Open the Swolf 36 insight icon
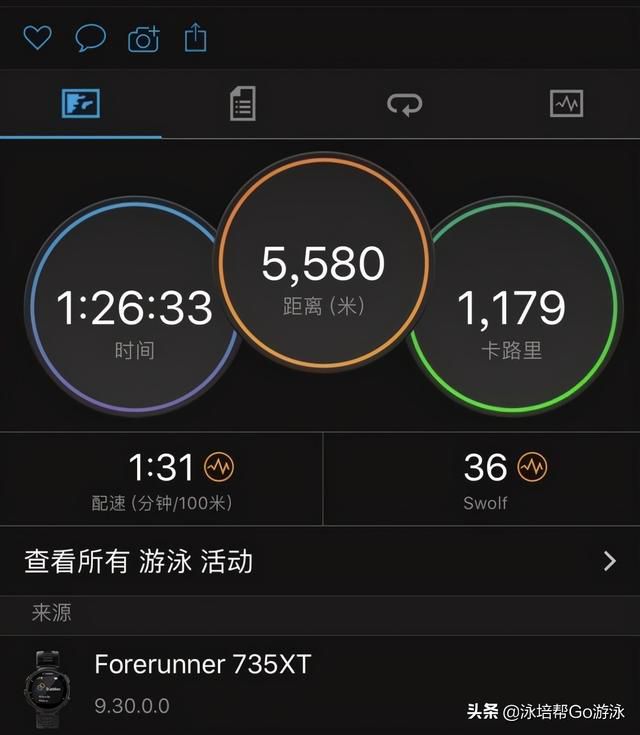Viewport: 640px width, 735px height. click(533, 466)
